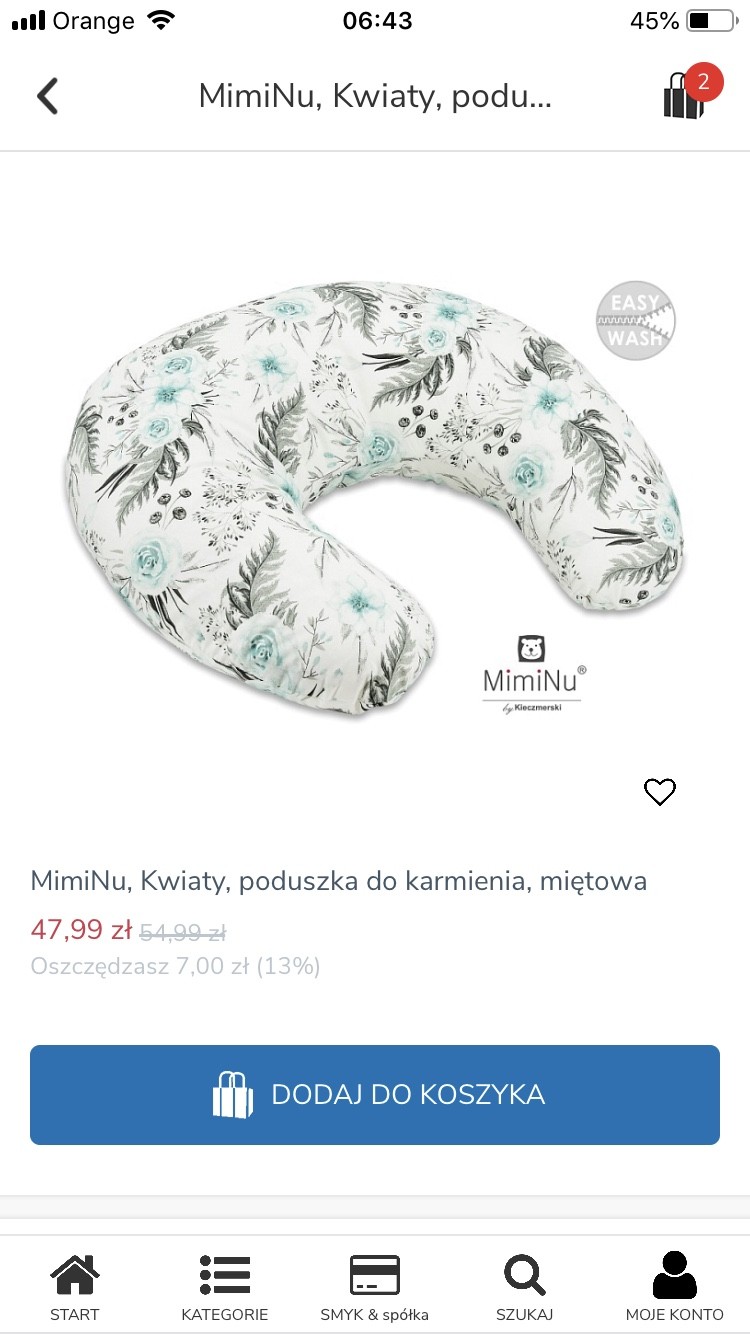Open the Szukaj search tab

click(525, 1288)
